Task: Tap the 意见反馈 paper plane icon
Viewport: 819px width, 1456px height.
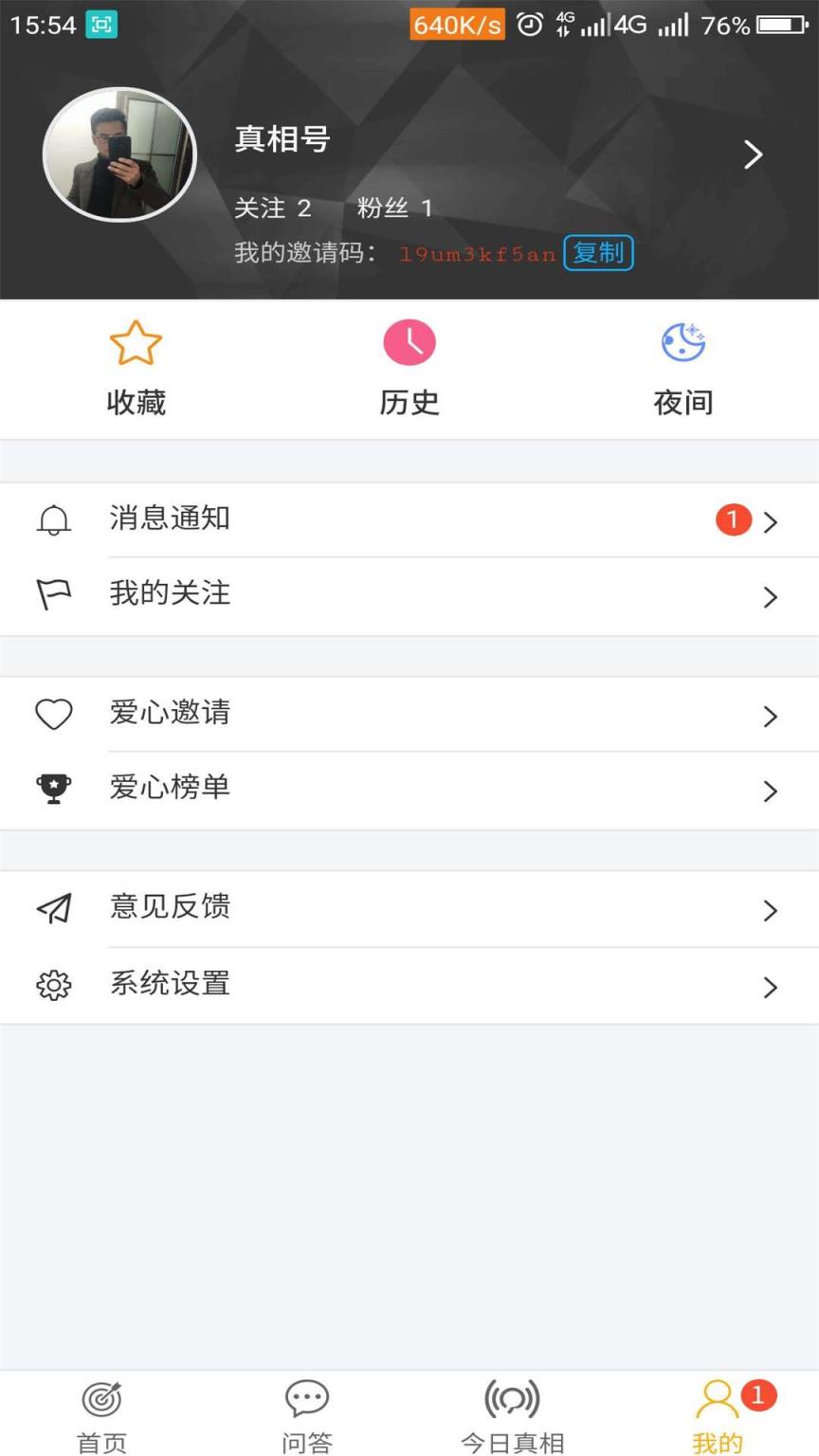Action: pyautogui.click(x=54, y=909)
